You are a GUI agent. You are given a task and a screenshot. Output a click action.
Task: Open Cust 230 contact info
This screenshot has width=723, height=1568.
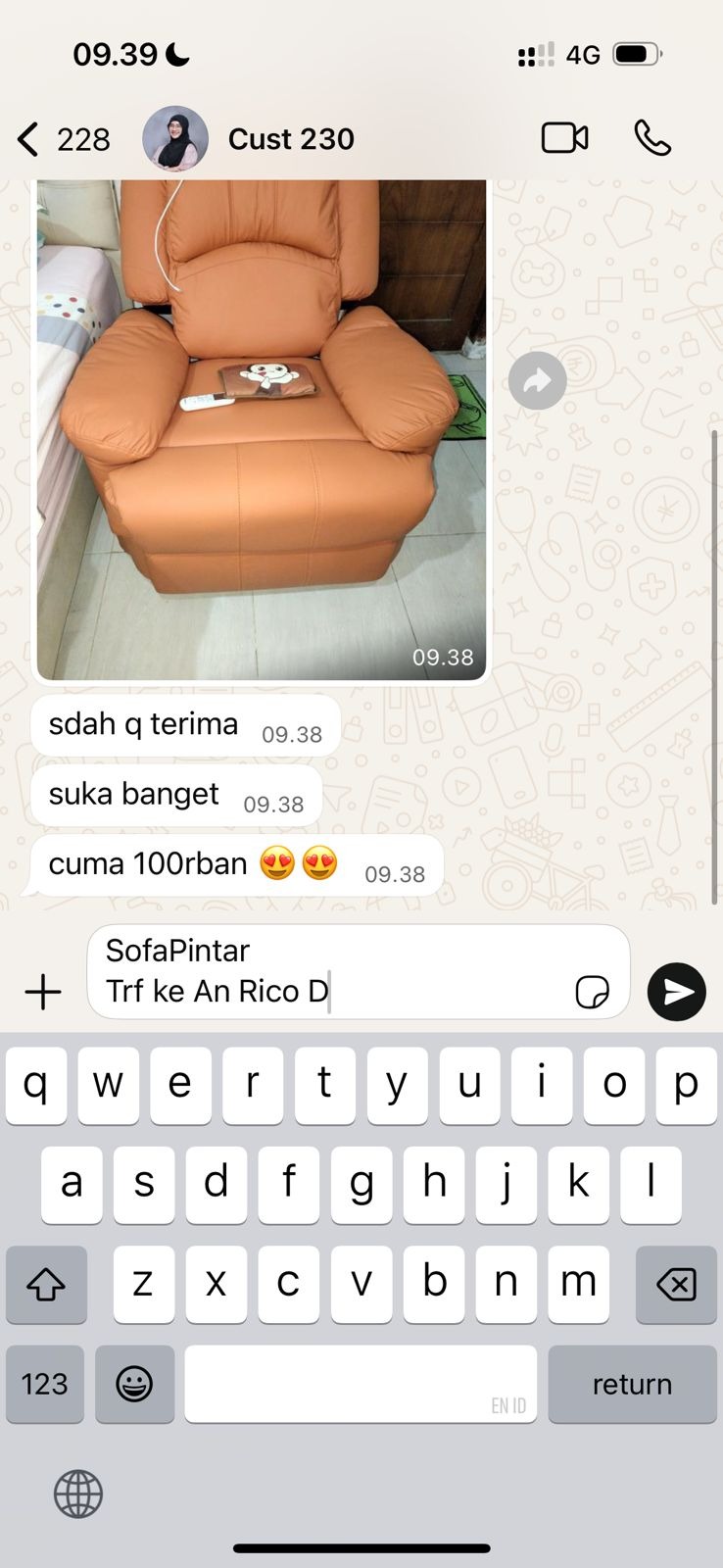pyautogui.click(x=290, y=139)
